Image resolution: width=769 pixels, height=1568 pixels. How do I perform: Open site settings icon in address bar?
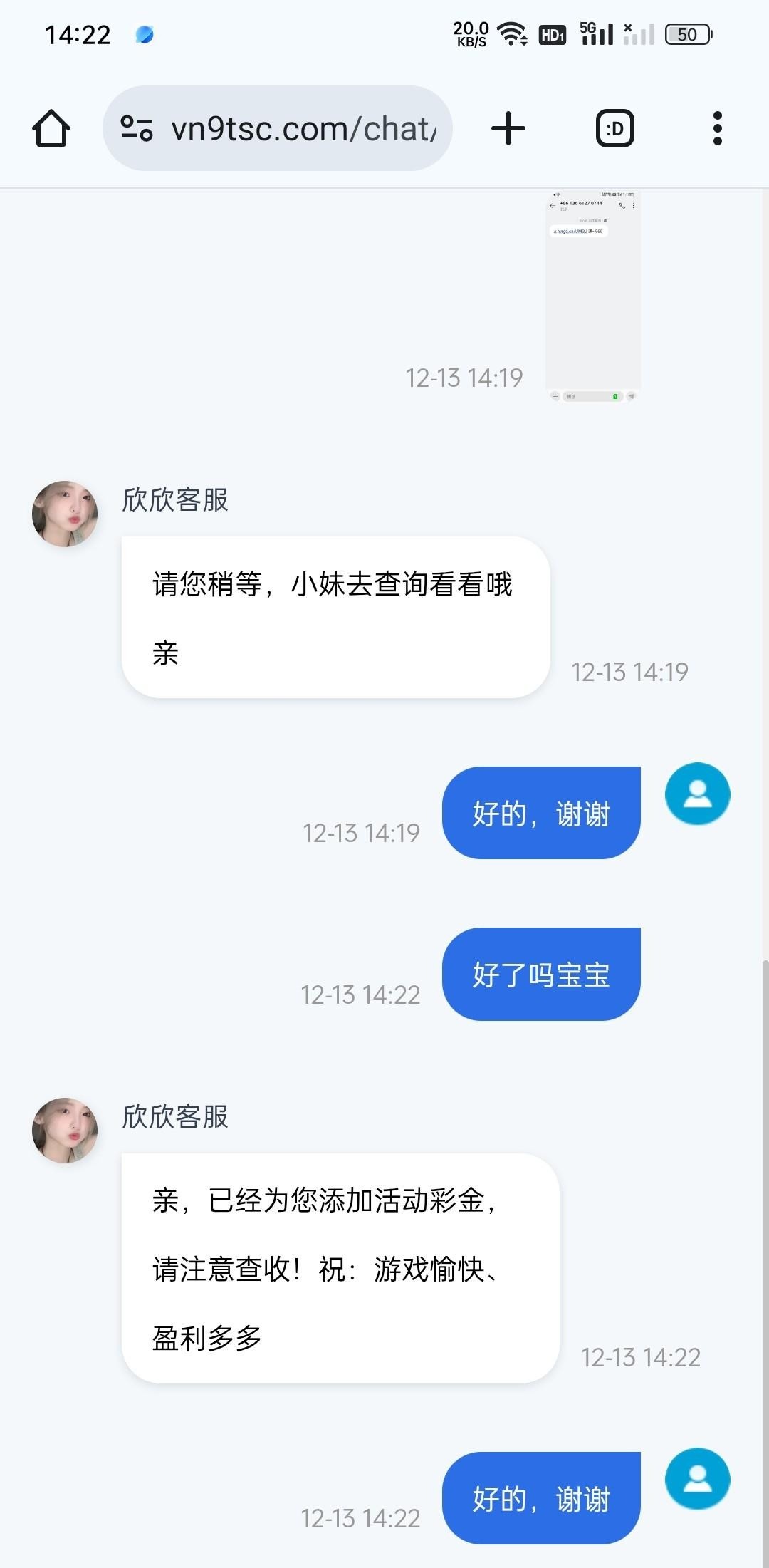click(136, 129)
